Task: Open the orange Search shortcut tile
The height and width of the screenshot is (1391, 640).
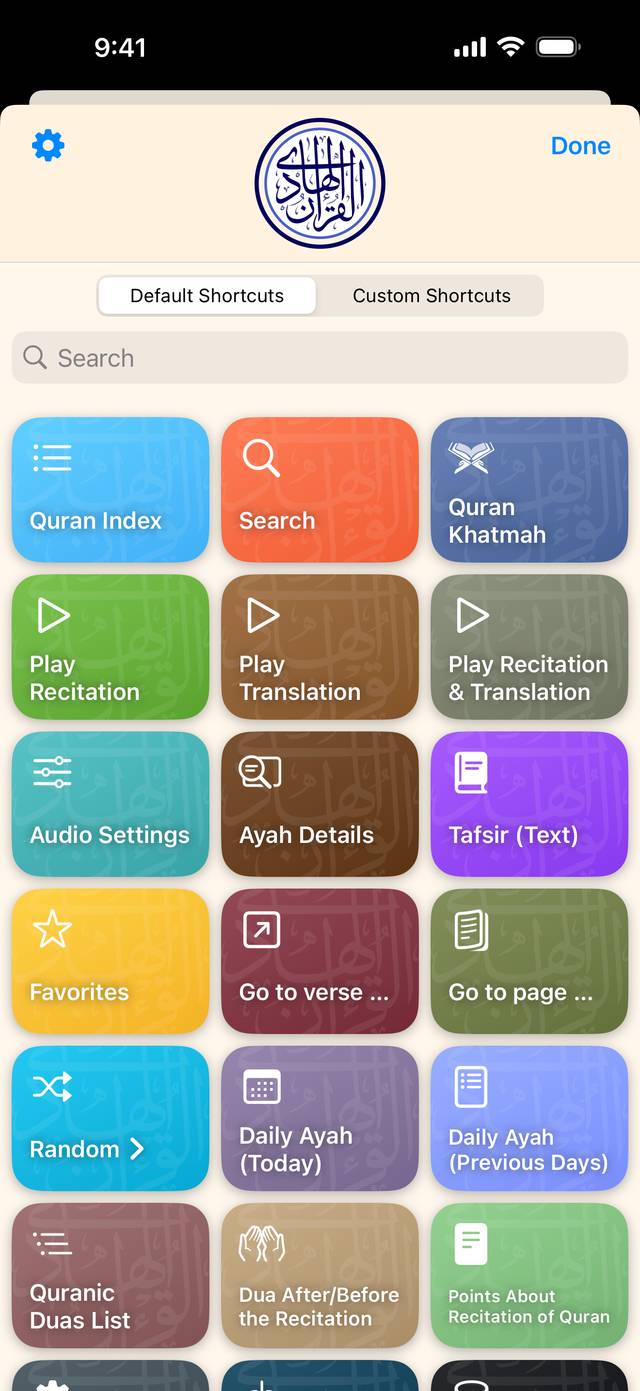Action: (x=320, y=490)
